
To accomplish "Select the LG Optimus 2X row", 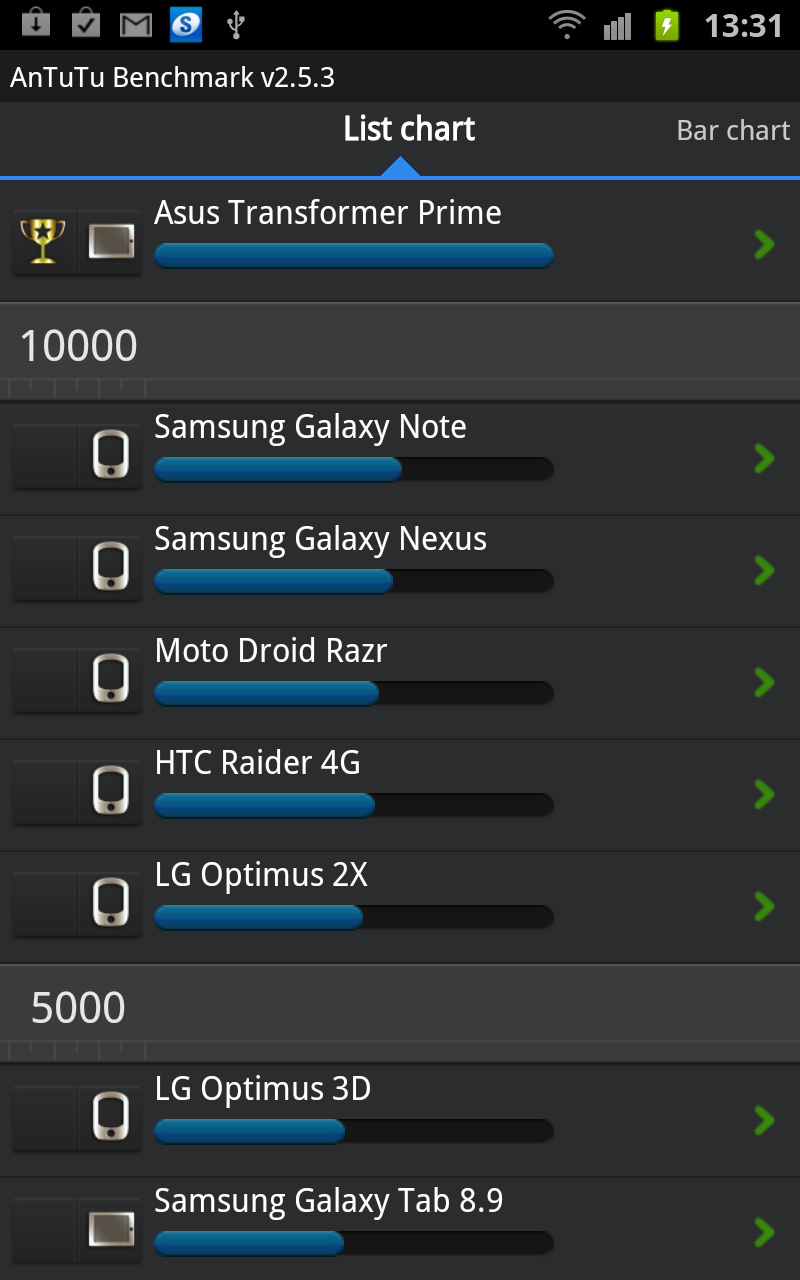I will 400,906.
